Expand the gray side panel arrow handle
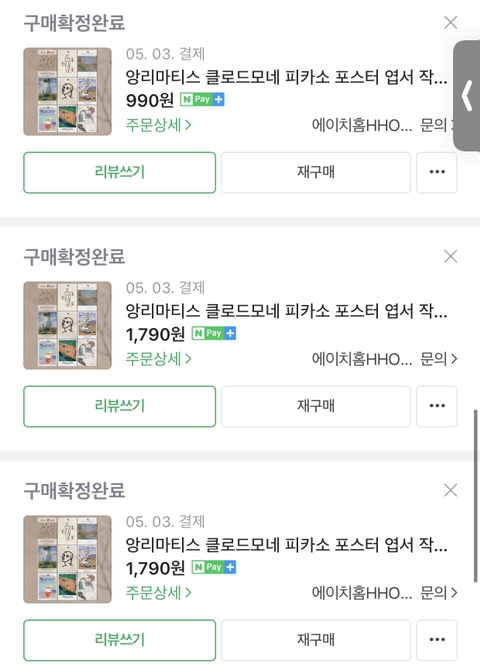The width and height of the screenshot is (480, 670). coord(467,96)
